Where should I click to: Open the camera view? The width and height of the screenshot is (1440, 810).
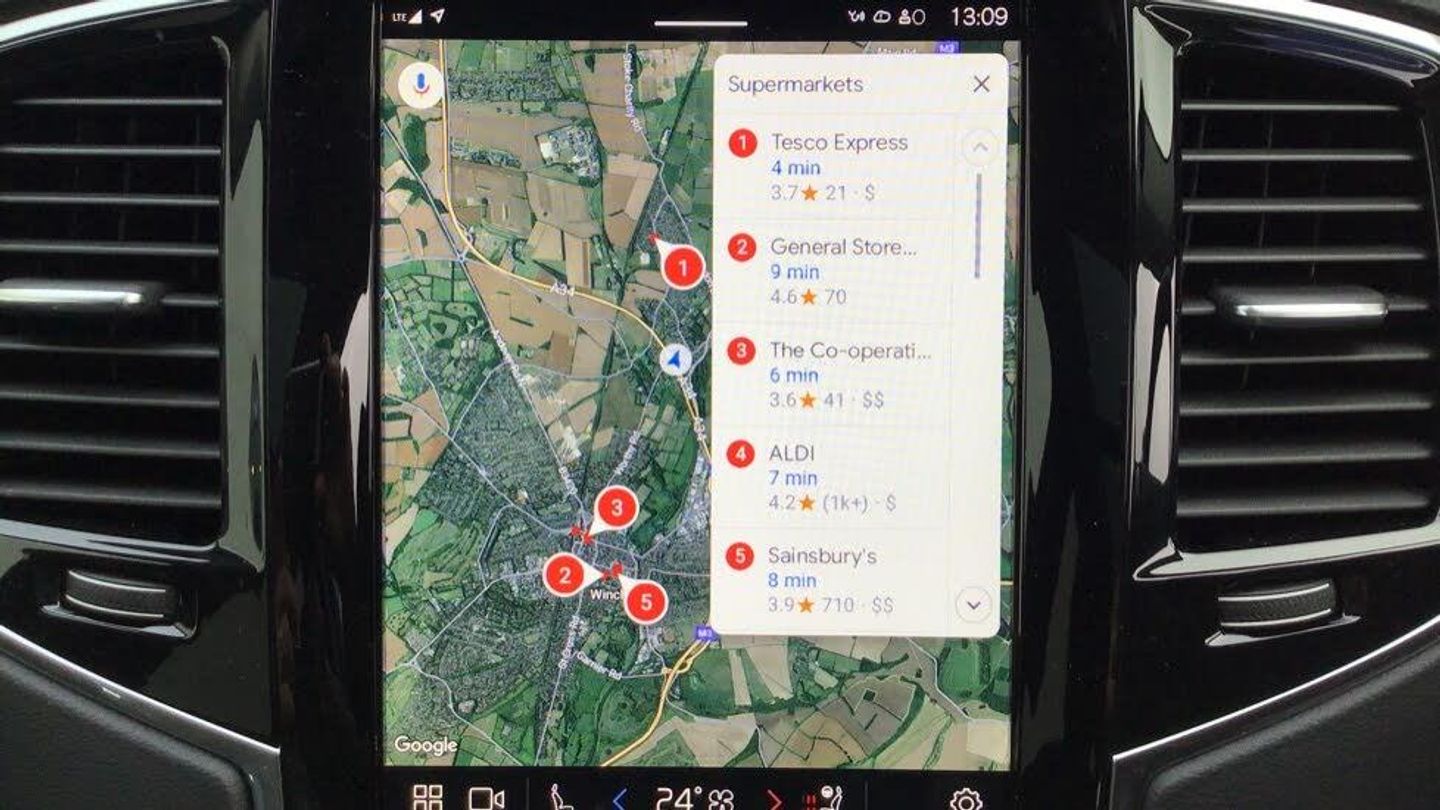tap(486, 798)
